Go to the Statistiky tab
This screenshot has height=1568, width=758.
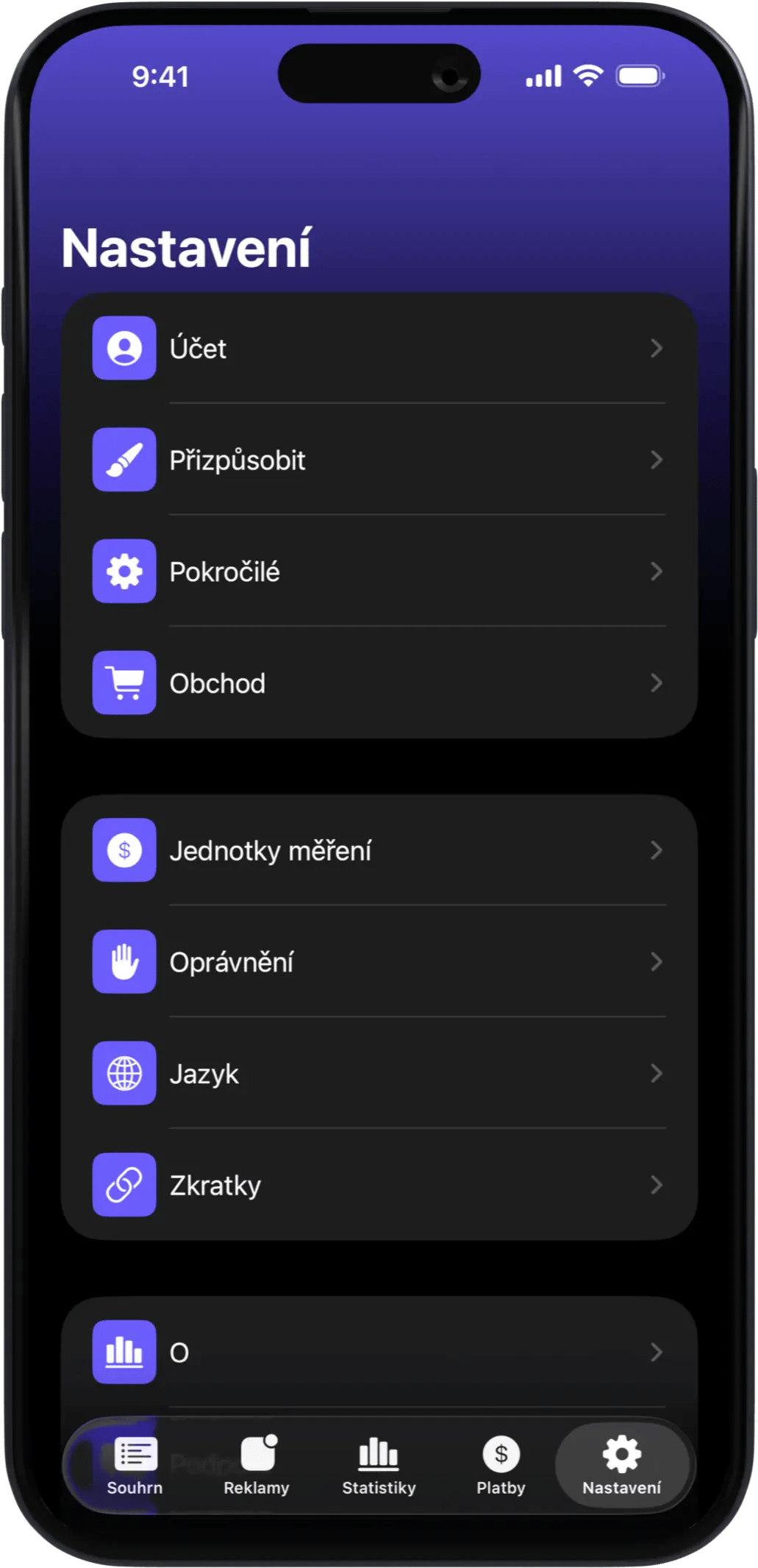click(x=379, y=1465)
